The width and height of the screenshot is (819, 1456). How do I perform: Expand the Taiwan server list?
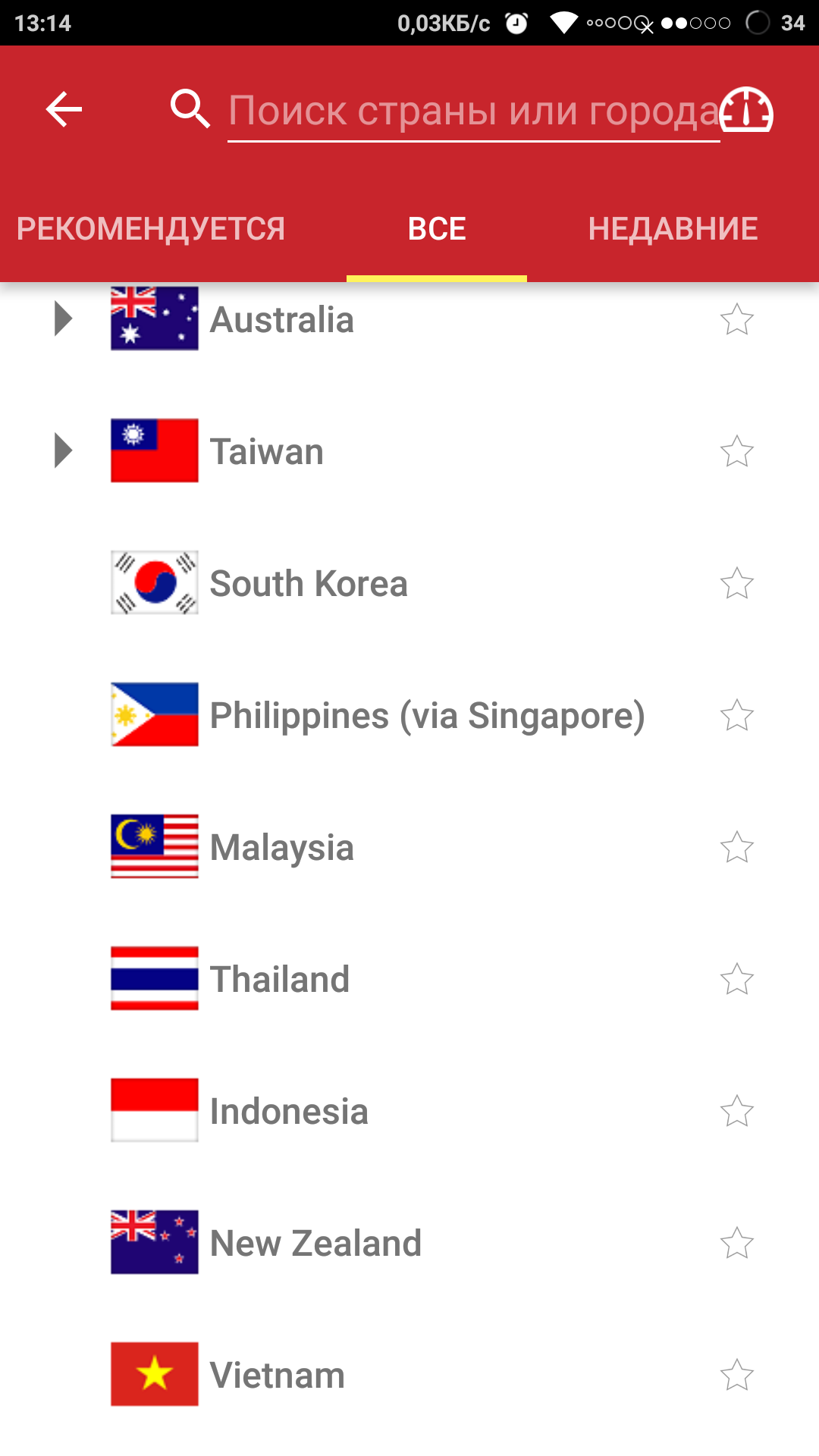(64, 451)
